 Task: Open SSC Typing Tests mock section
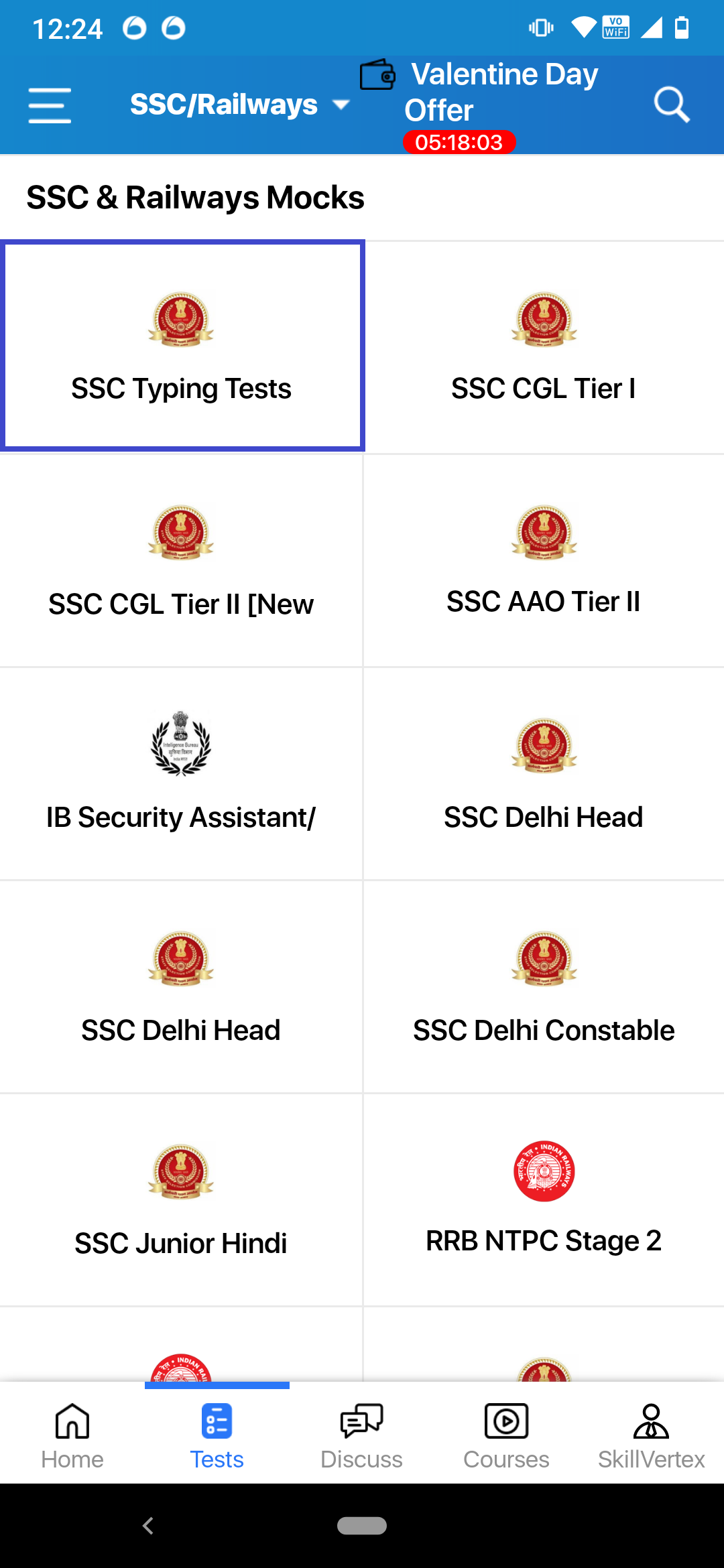click(x=181, y=346)
